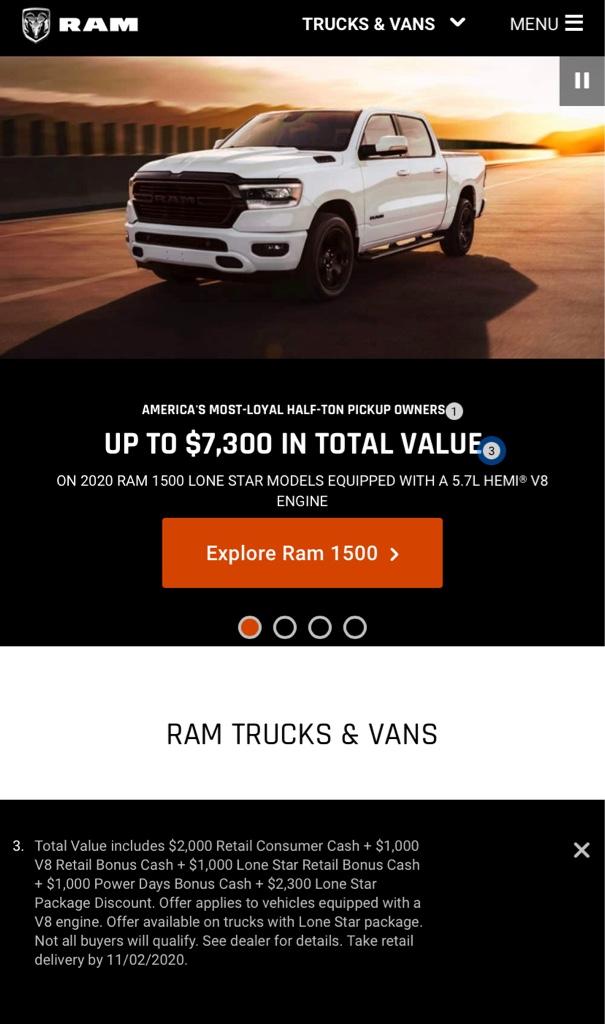Open the hamburger MENU
Viewport: 605px width, 1024px height.
coord(546,24)
